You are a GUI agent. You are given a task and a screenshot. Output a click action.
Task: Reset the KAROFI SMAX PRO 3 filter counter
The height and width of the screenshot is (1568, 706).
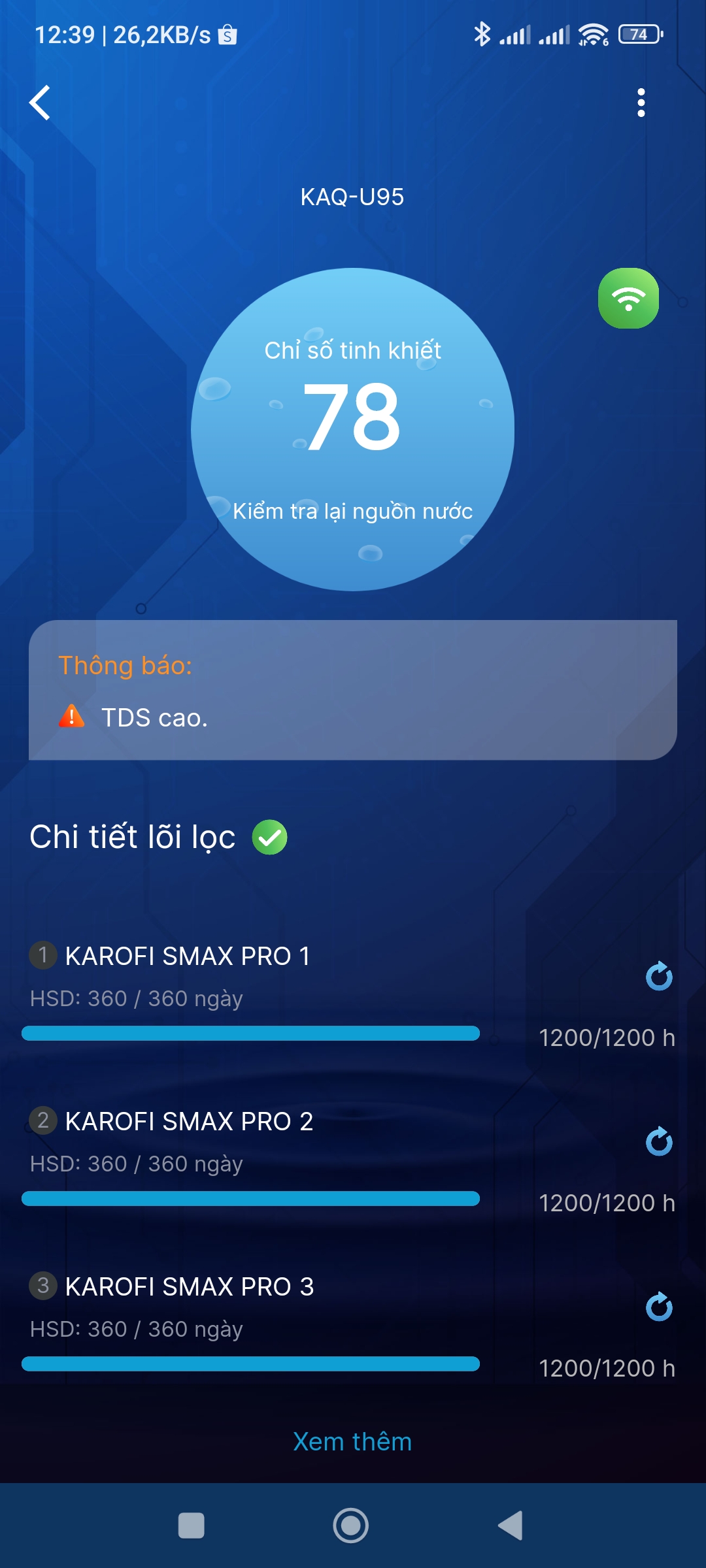tap(659, 1307)
